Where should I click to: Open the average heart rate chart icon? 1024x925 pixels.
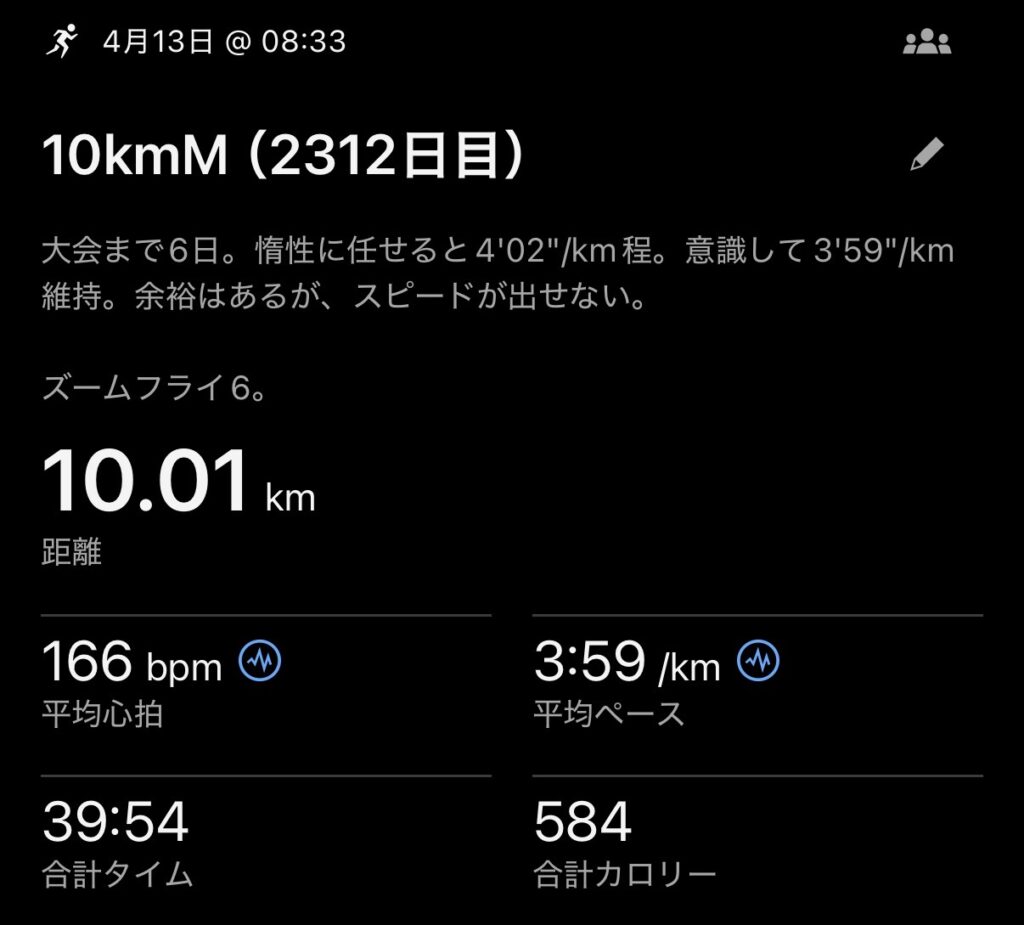(260, 661)
